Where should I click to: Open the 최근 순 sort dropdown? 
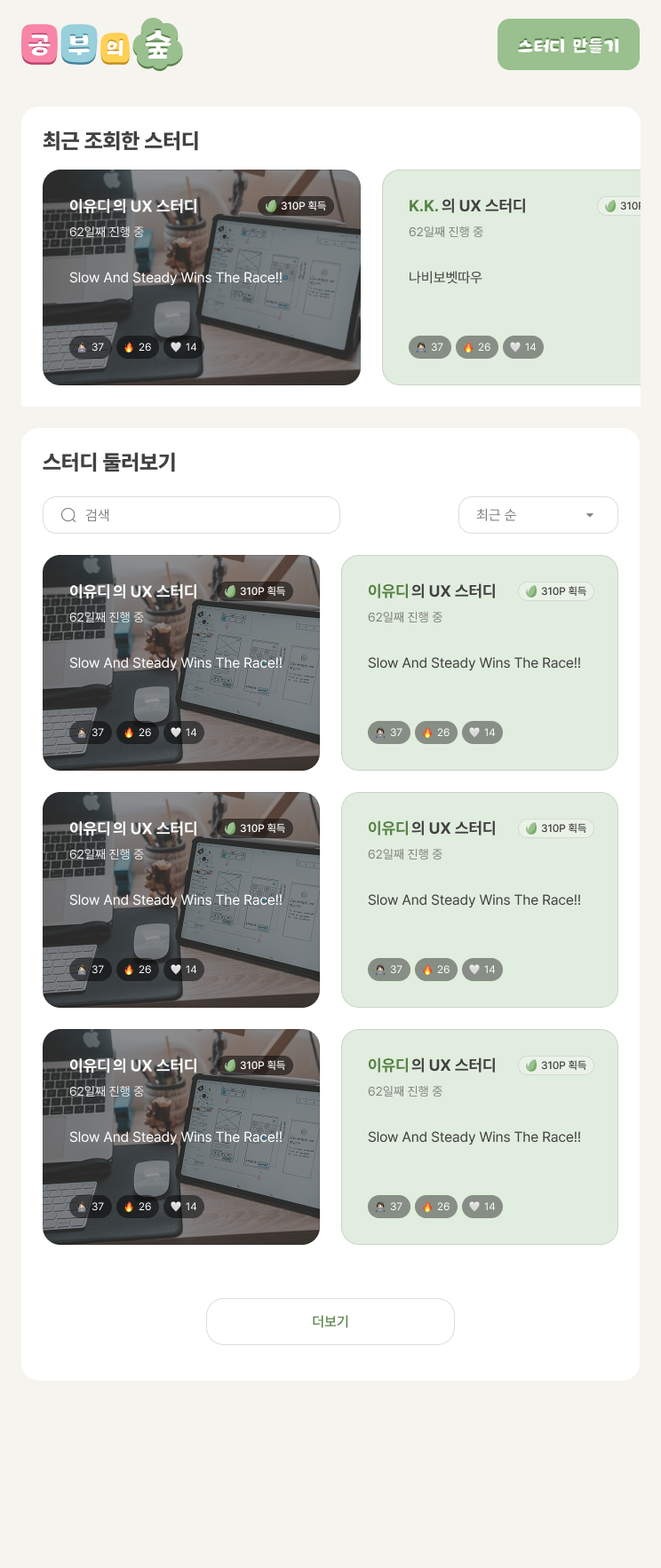coord(538,515)
